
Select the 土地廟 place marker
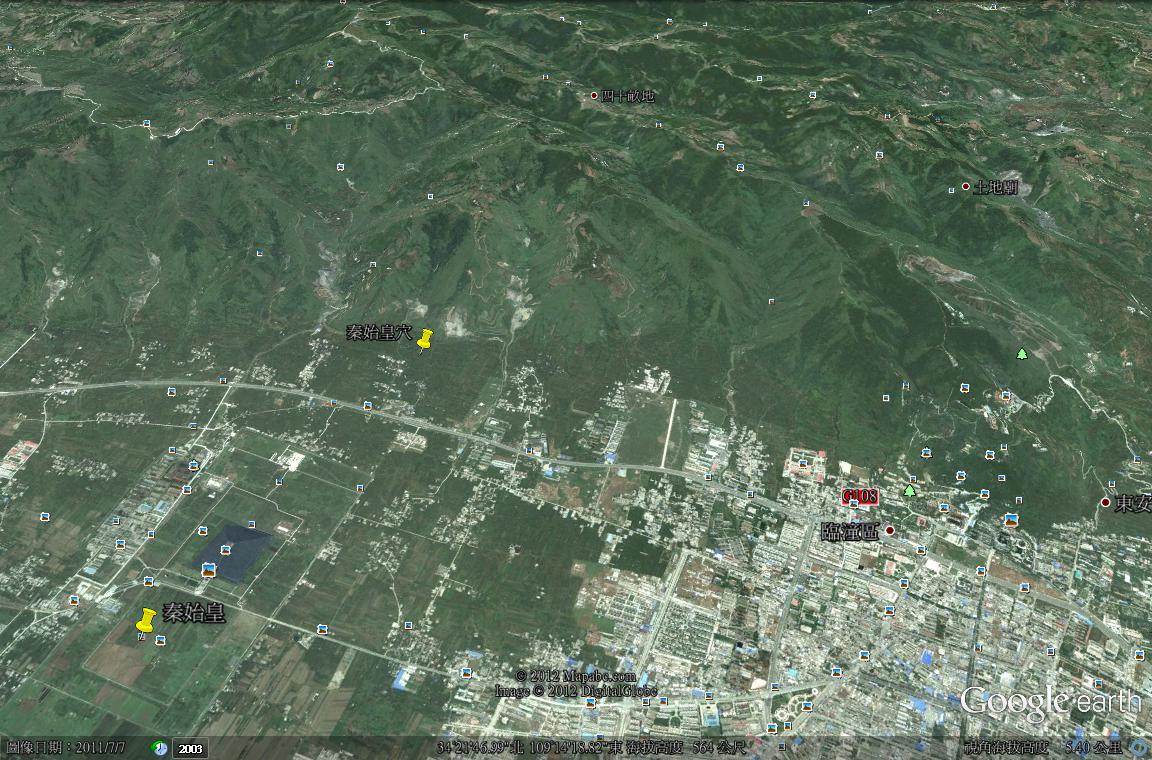(965, 187)
